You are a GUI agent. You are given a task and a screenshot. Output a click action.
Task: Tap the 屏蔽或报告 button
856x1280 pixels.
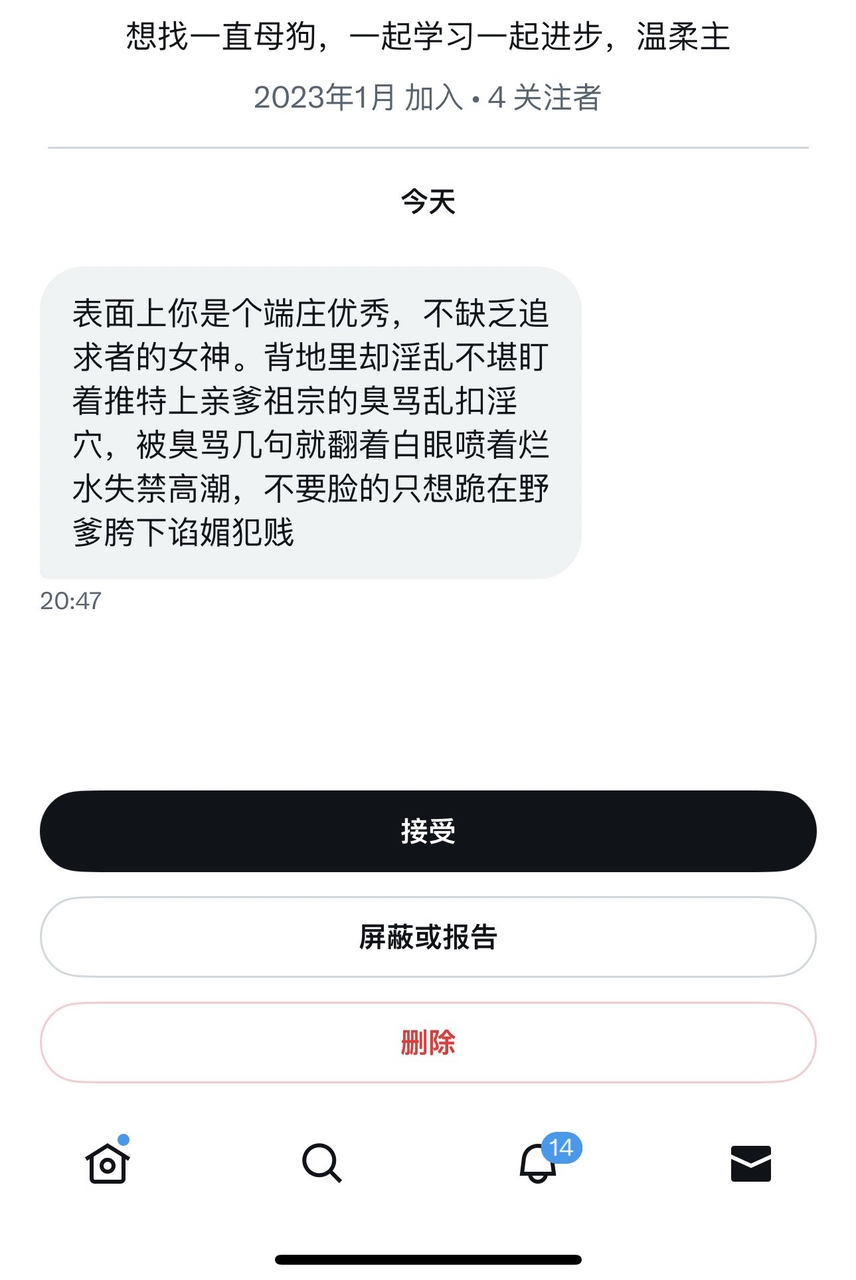428,937
